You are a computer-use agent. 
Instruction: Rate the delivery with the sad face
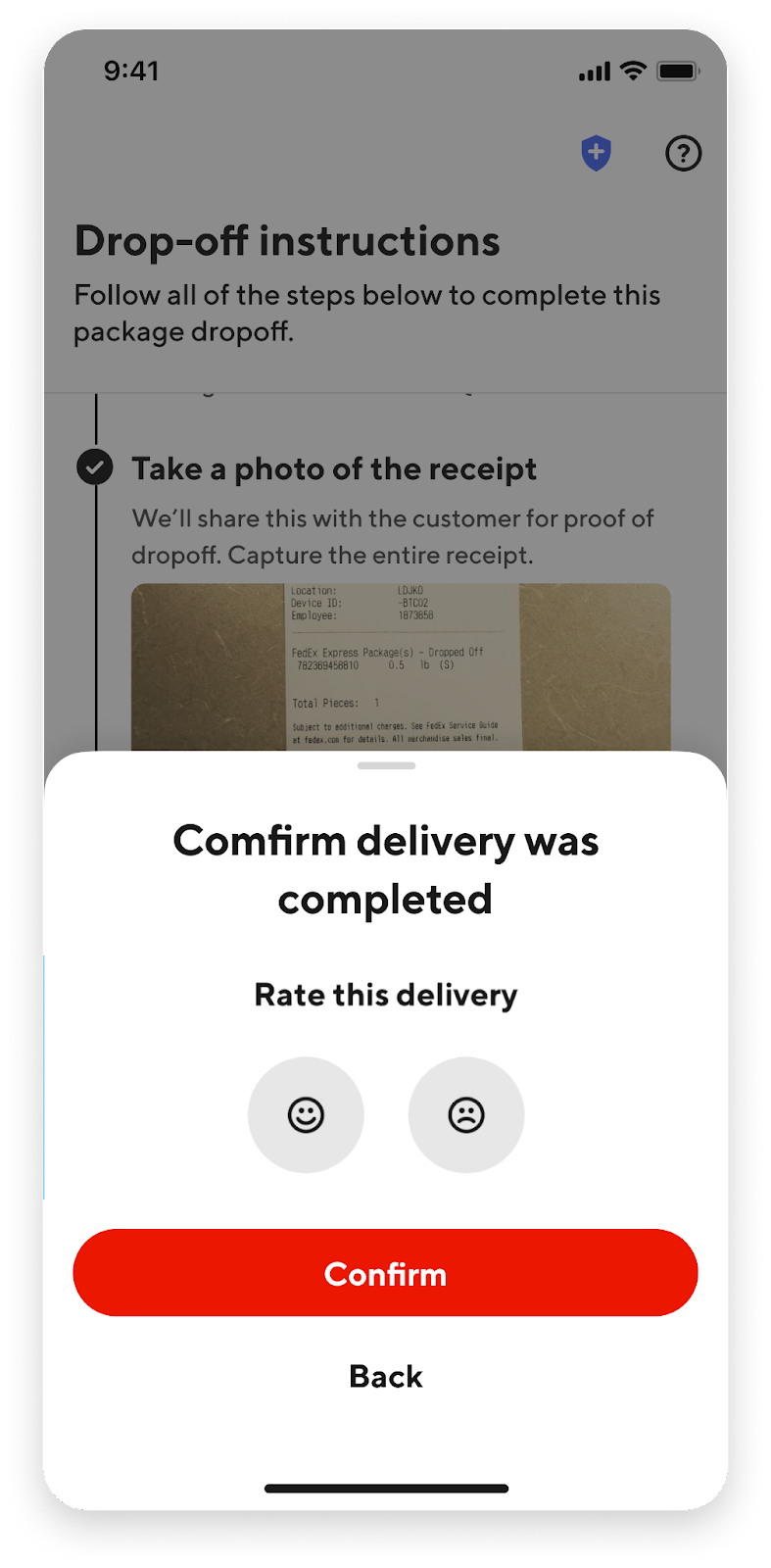click(x=466, y=1114)
